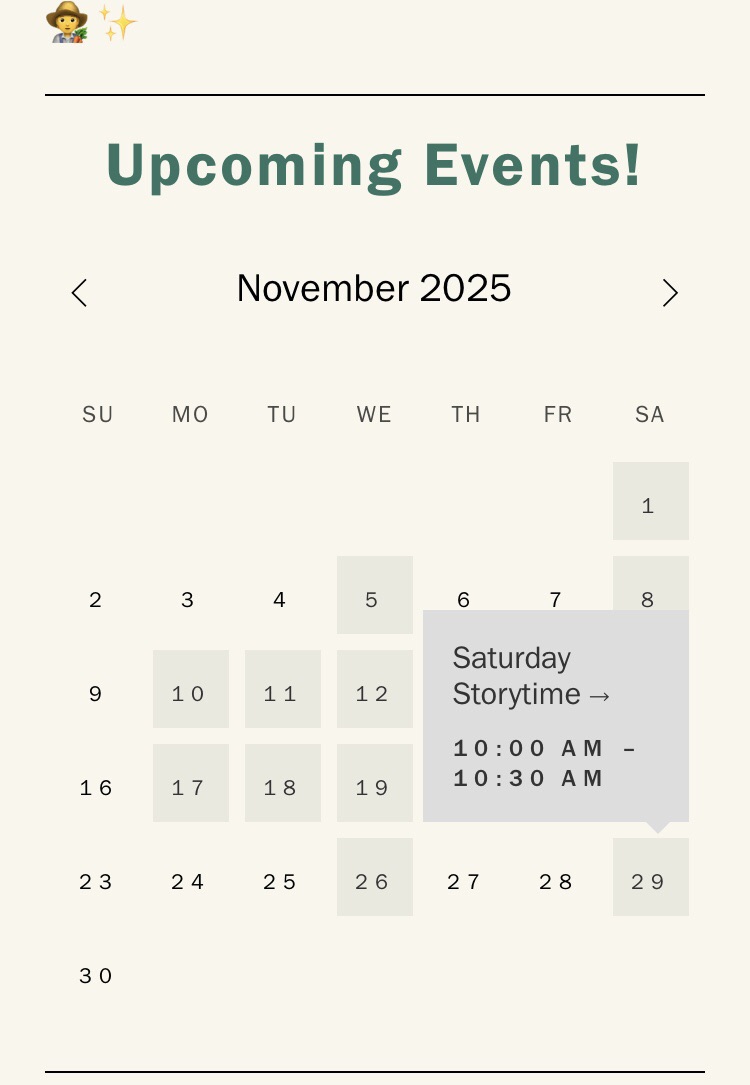Select November 26 on the calendar
This screenshot has height=1085, width=750.
(x=374, y=877)
